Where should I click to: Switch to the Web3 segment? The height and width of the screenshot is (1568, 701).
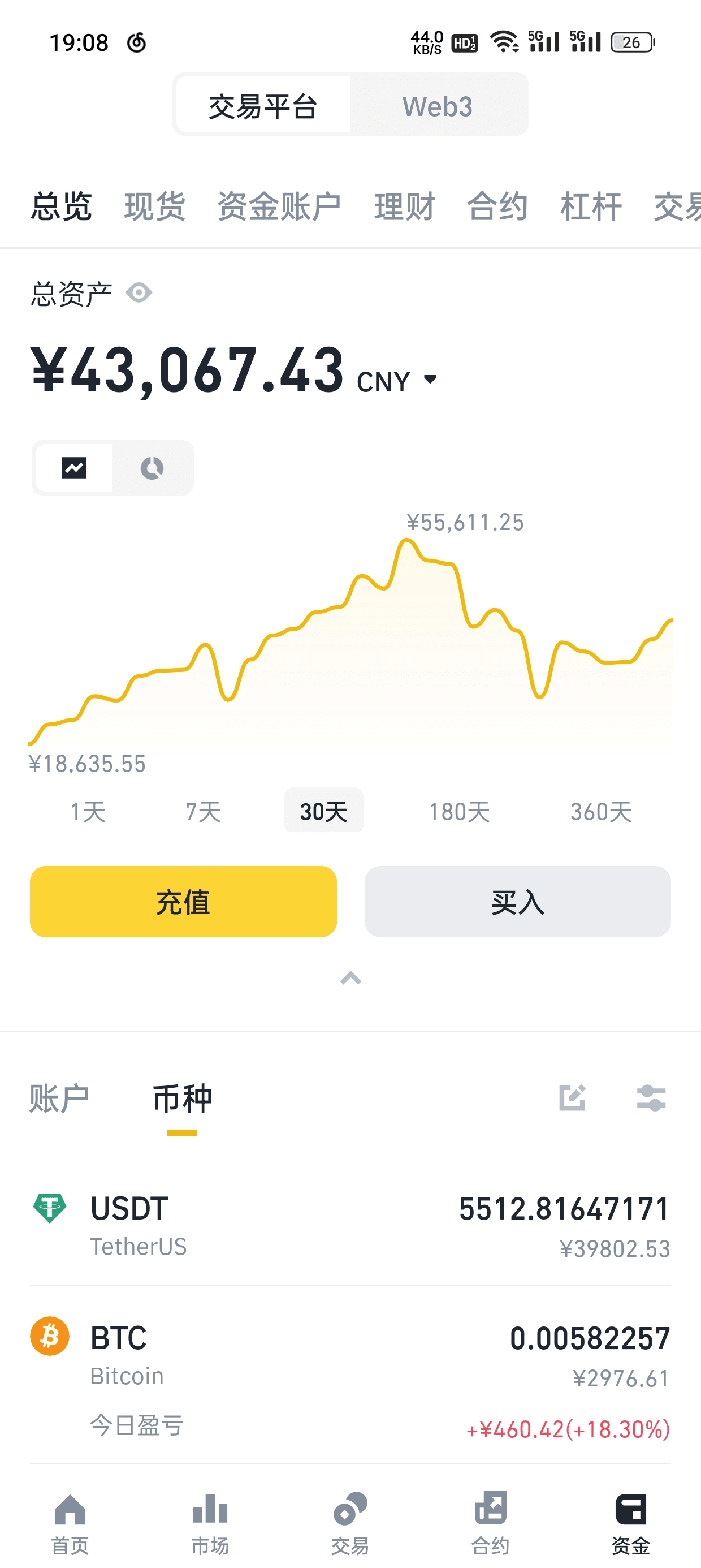pyautogui.click(x=437, y=106)
